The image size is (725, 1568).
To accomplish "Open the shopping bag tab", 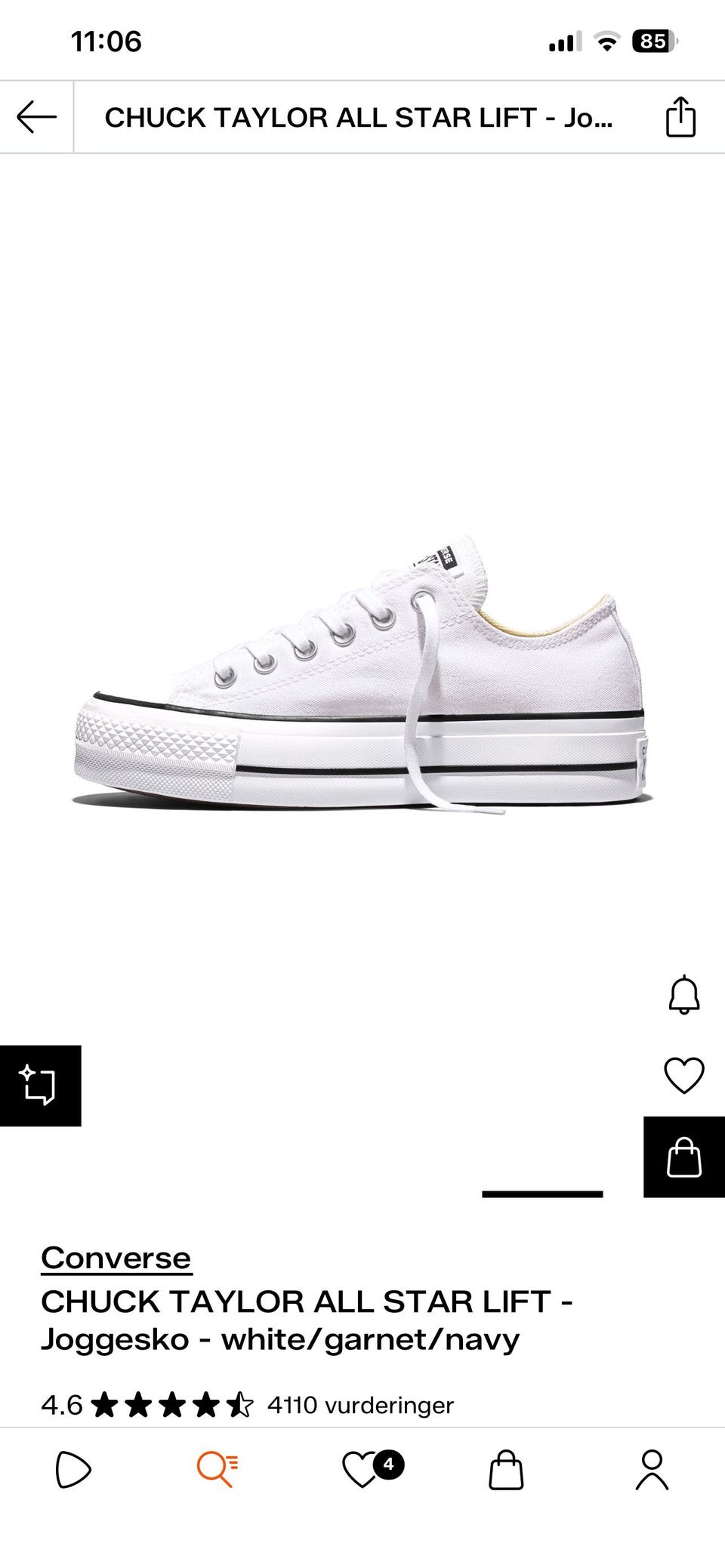I will coord(506,1470).
